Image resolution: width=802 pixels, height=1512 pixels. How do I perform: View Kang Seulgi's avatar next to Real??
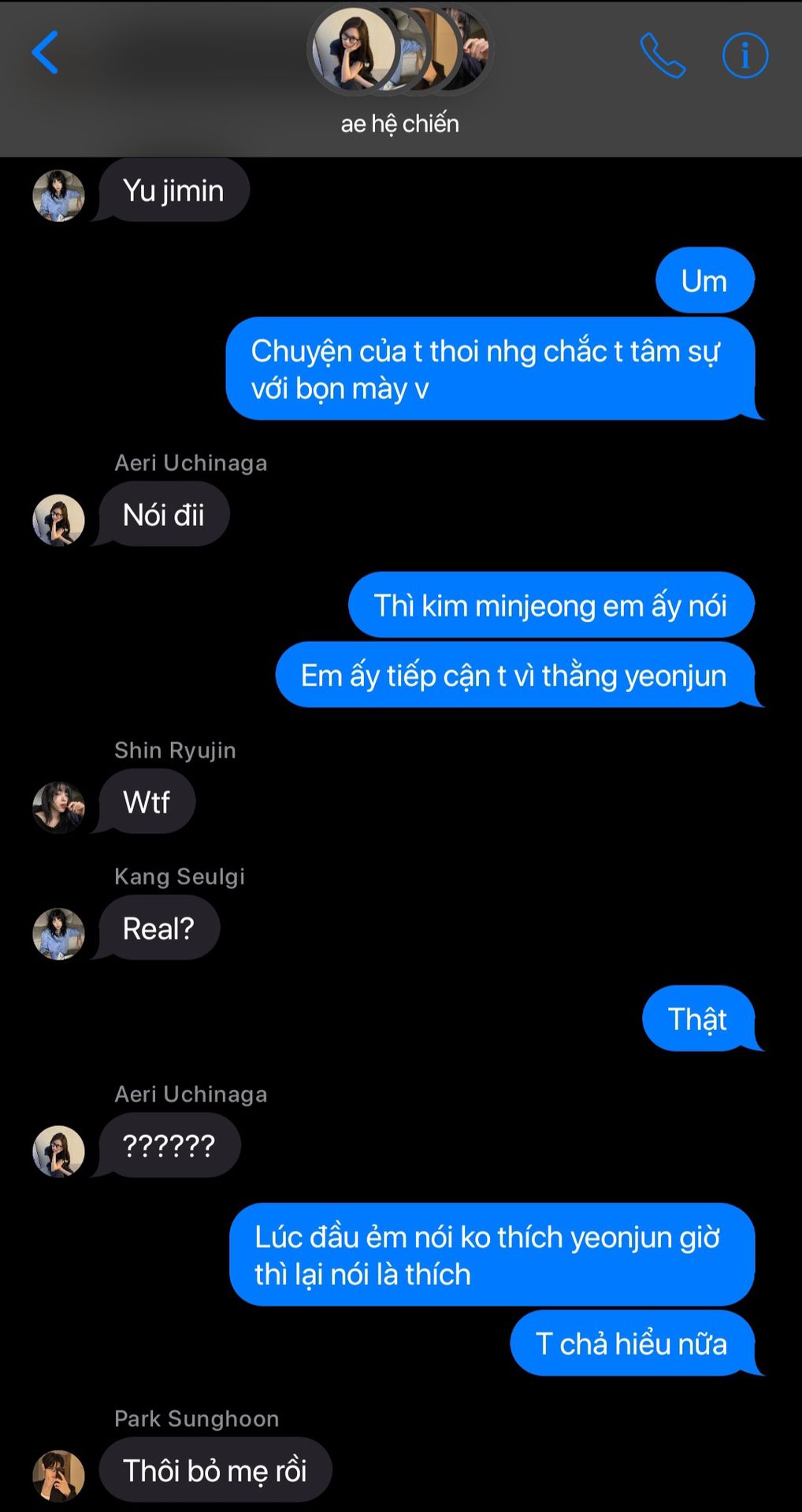58,932
